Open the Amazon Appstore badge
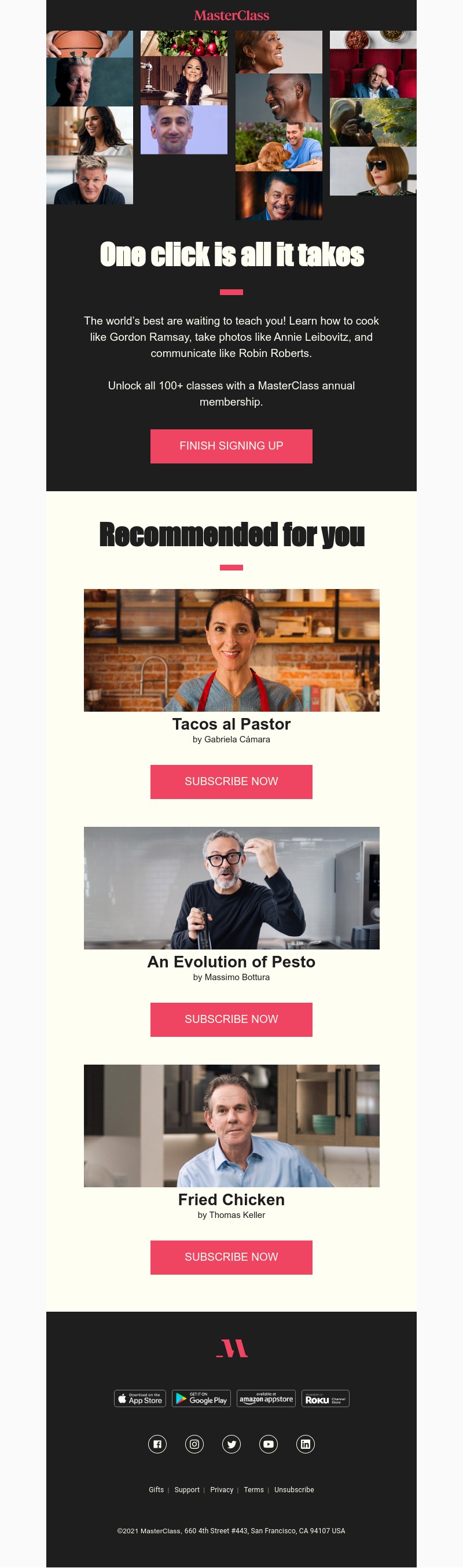 pos(266,1399)
